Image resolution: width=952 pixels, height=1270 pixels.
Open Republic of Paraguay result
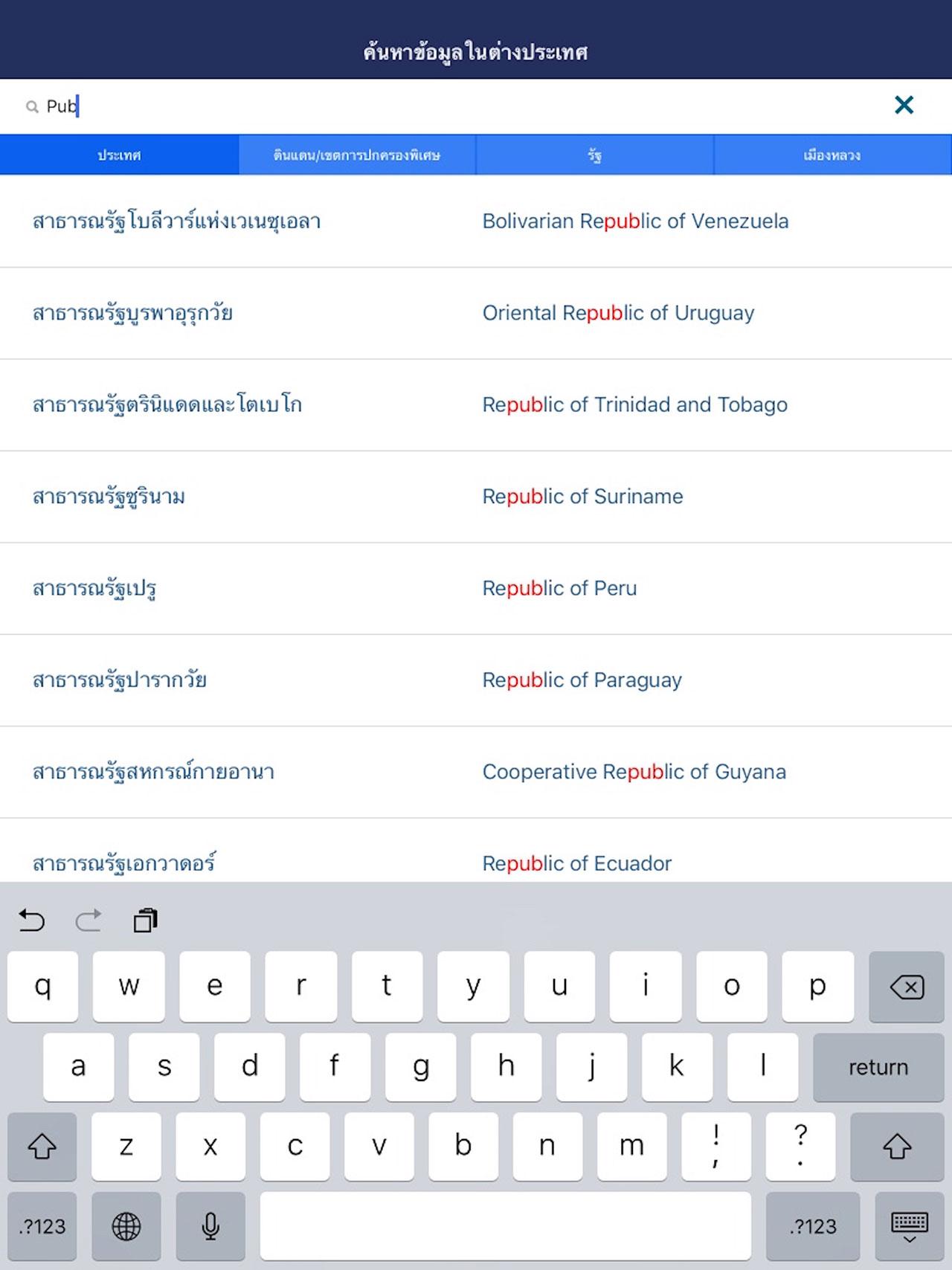476,680
